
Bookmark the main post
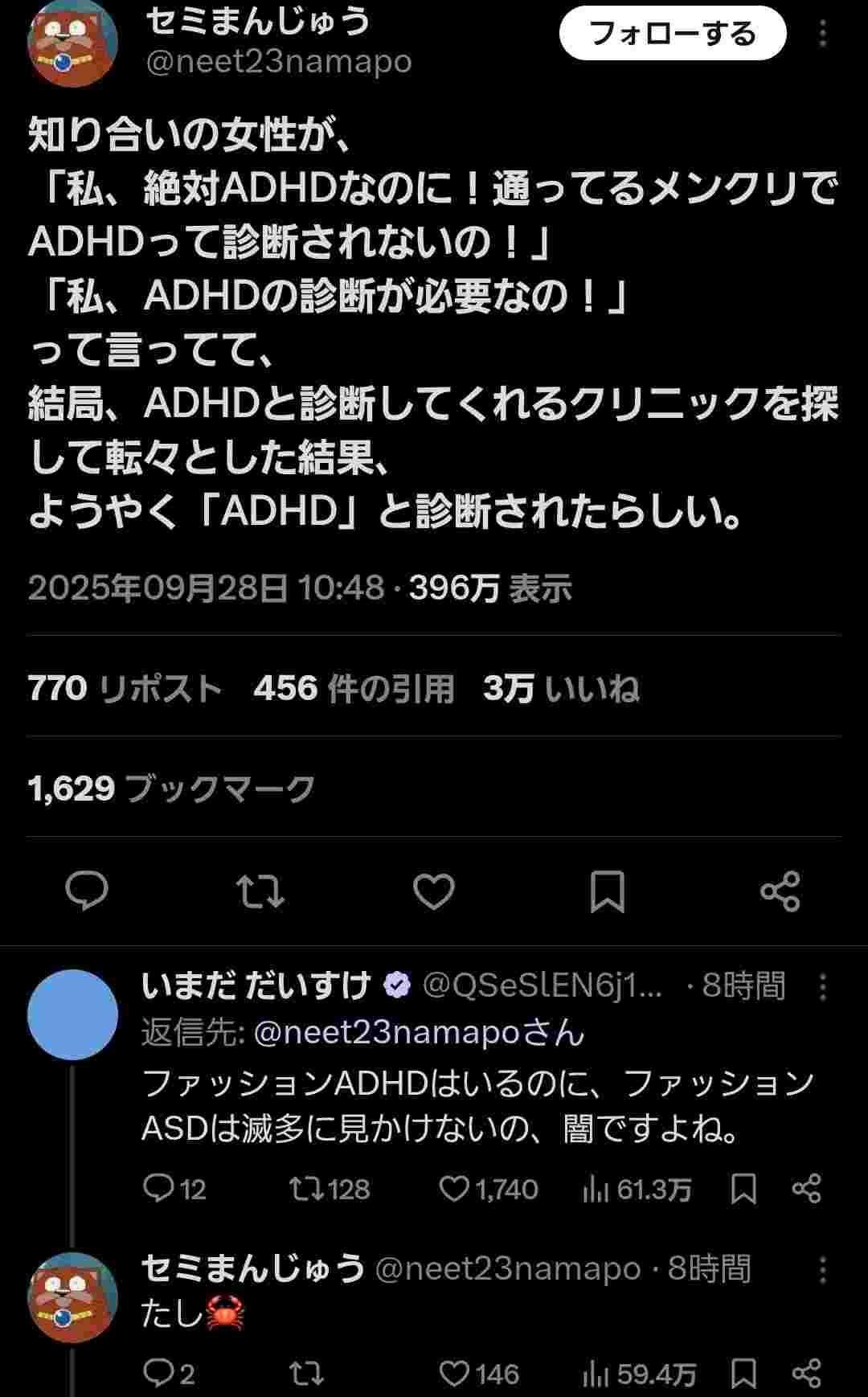coord(607,891)
